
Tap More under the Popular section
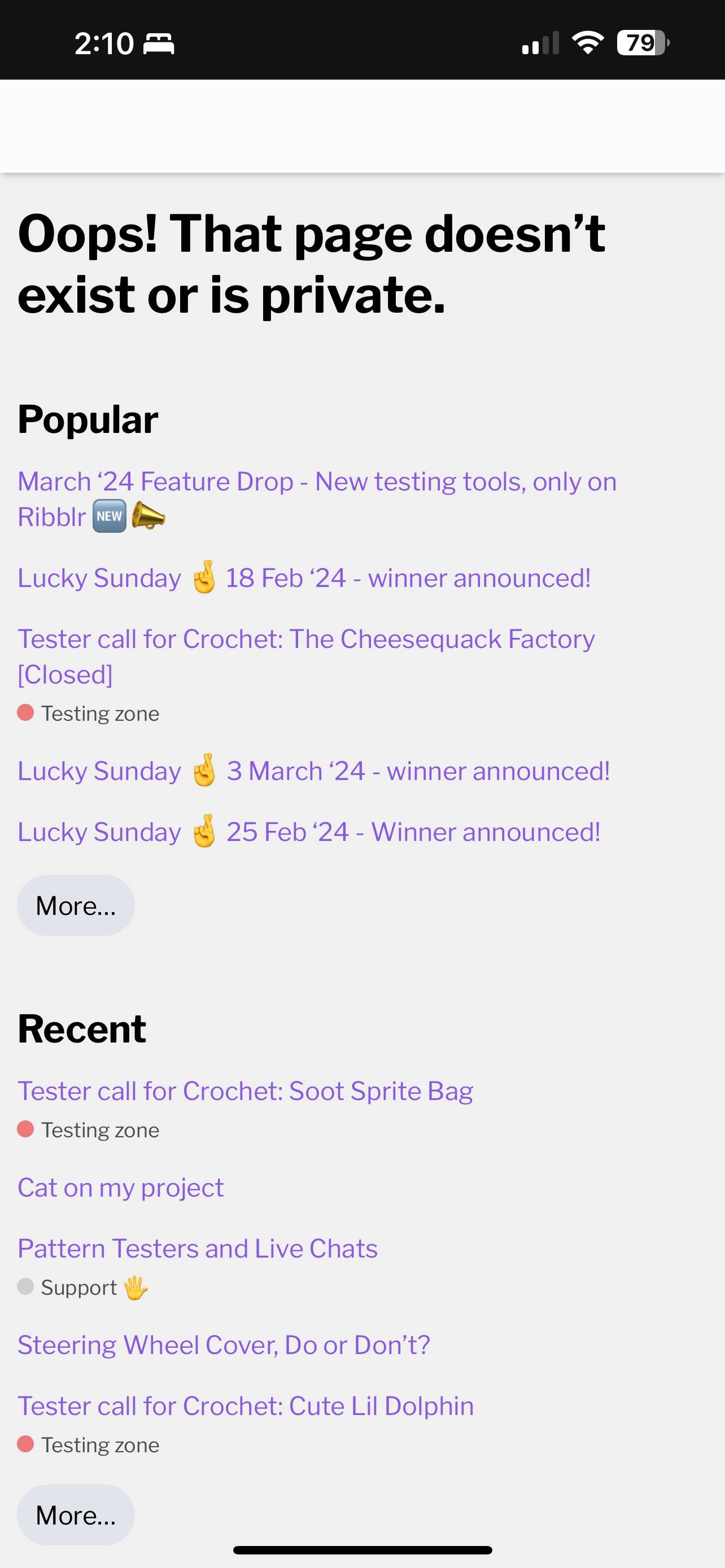76,905
